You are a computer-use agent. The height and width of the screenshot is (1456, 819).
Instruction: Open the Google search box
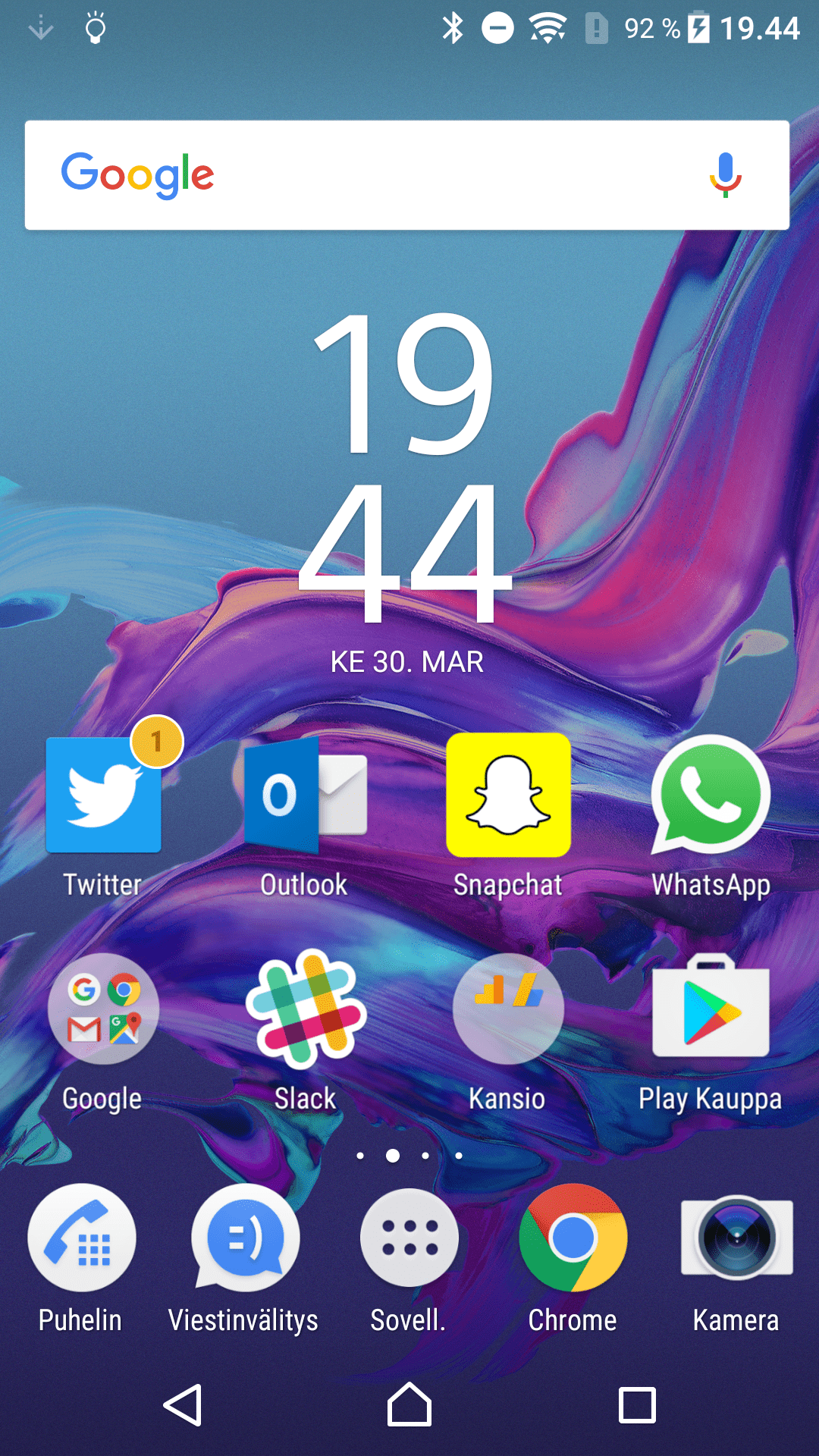click(x=379, y=175)
